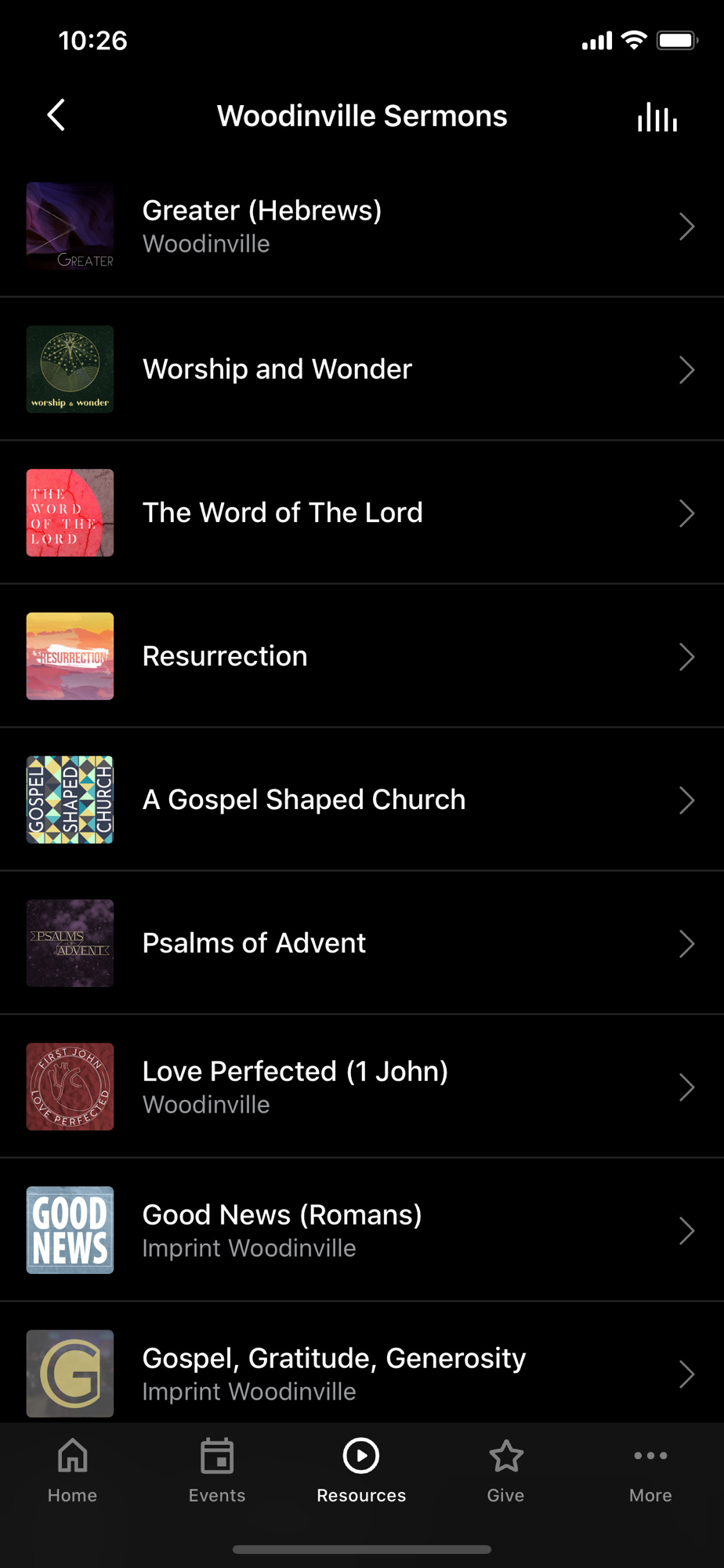Open the Good News (Romans) series
This screenshot has width=724, height=1568.
point(360,1230)
